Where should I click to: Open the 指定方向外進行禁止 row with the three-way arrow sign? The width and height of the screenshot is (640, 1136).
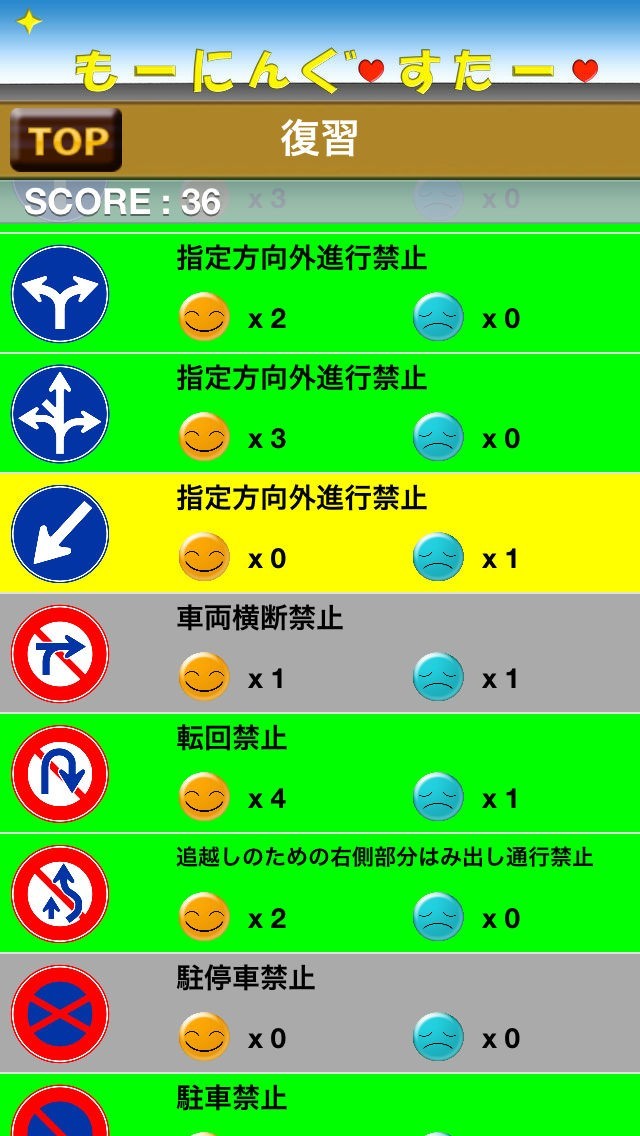pos(320,413)
